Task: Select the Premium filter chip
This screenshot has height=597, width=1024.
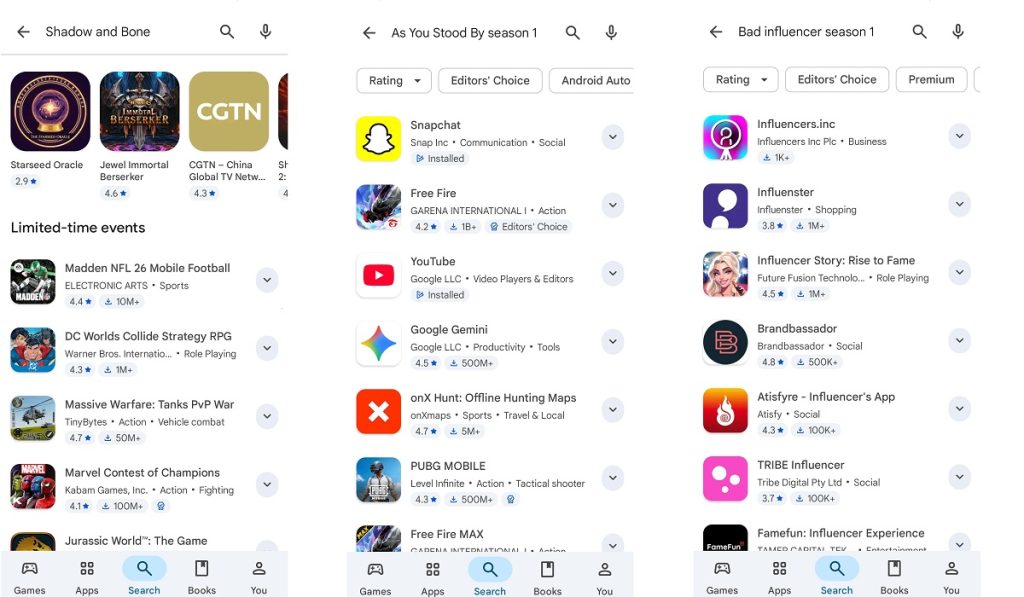Action: [930, 80]
